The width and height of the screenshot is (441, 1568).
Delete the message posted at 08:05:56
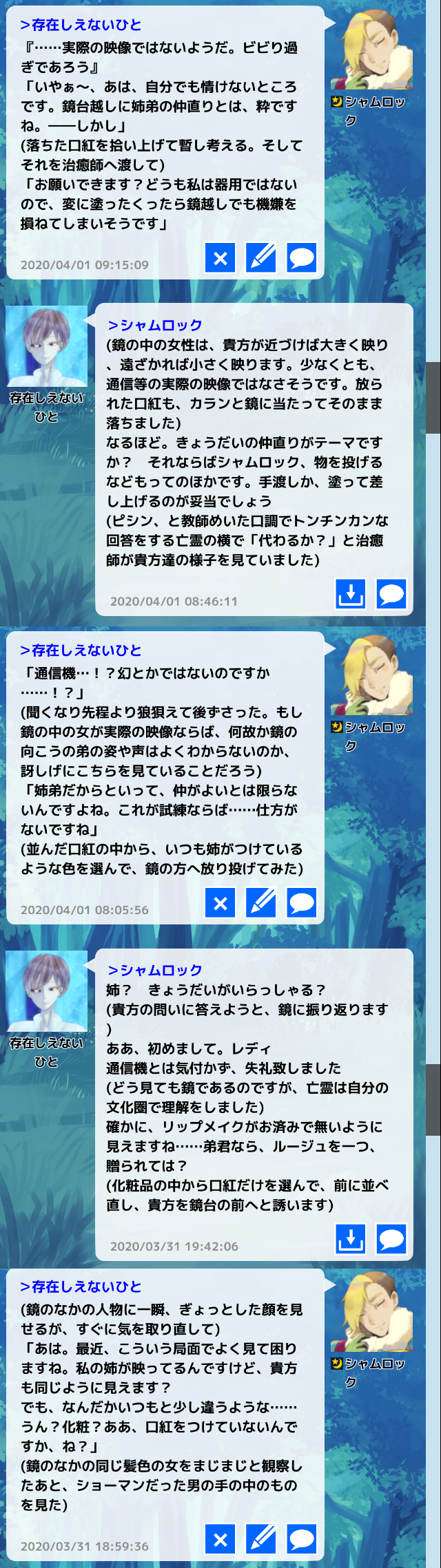coord(220,903)
